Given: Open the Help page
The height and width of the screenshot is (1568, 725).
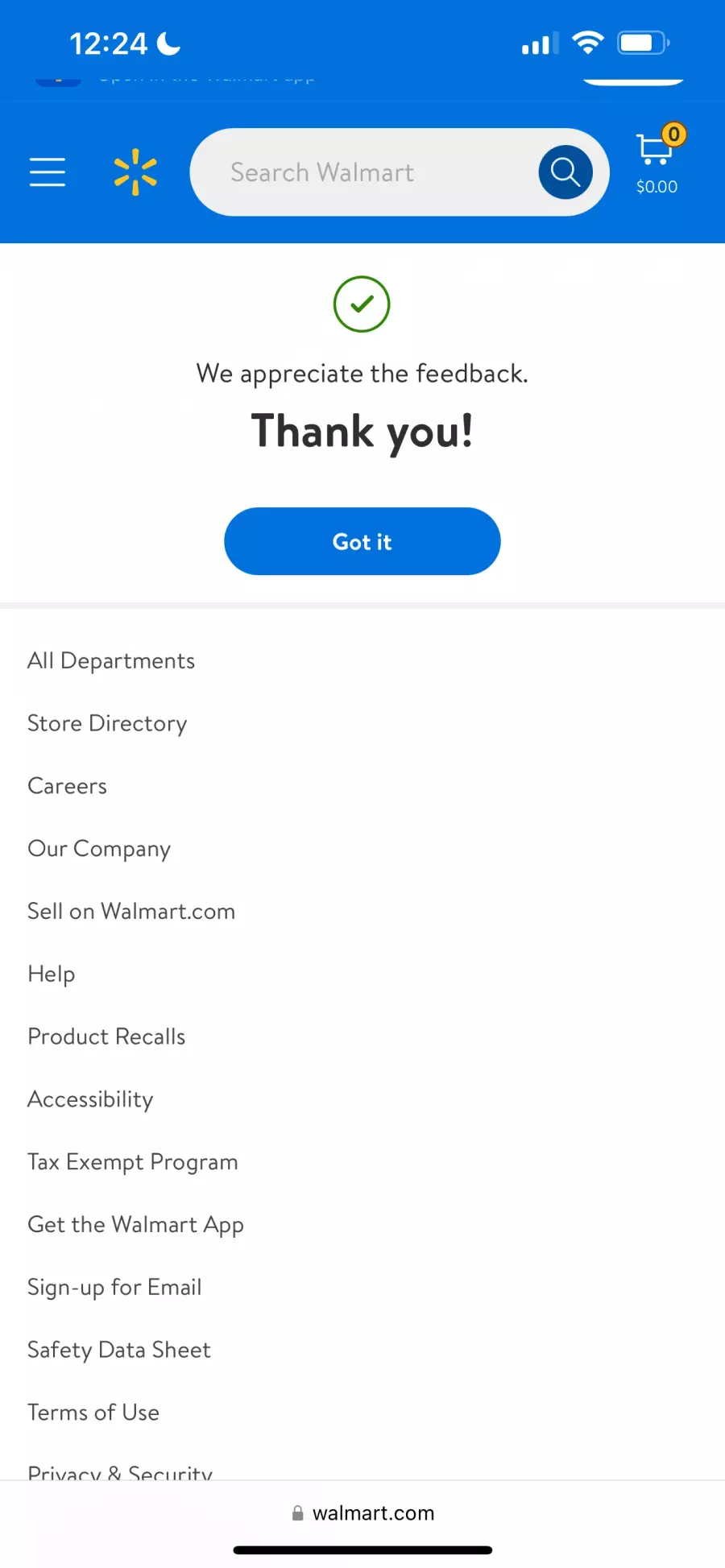Looking at the screenshot, I should (52, 974).
